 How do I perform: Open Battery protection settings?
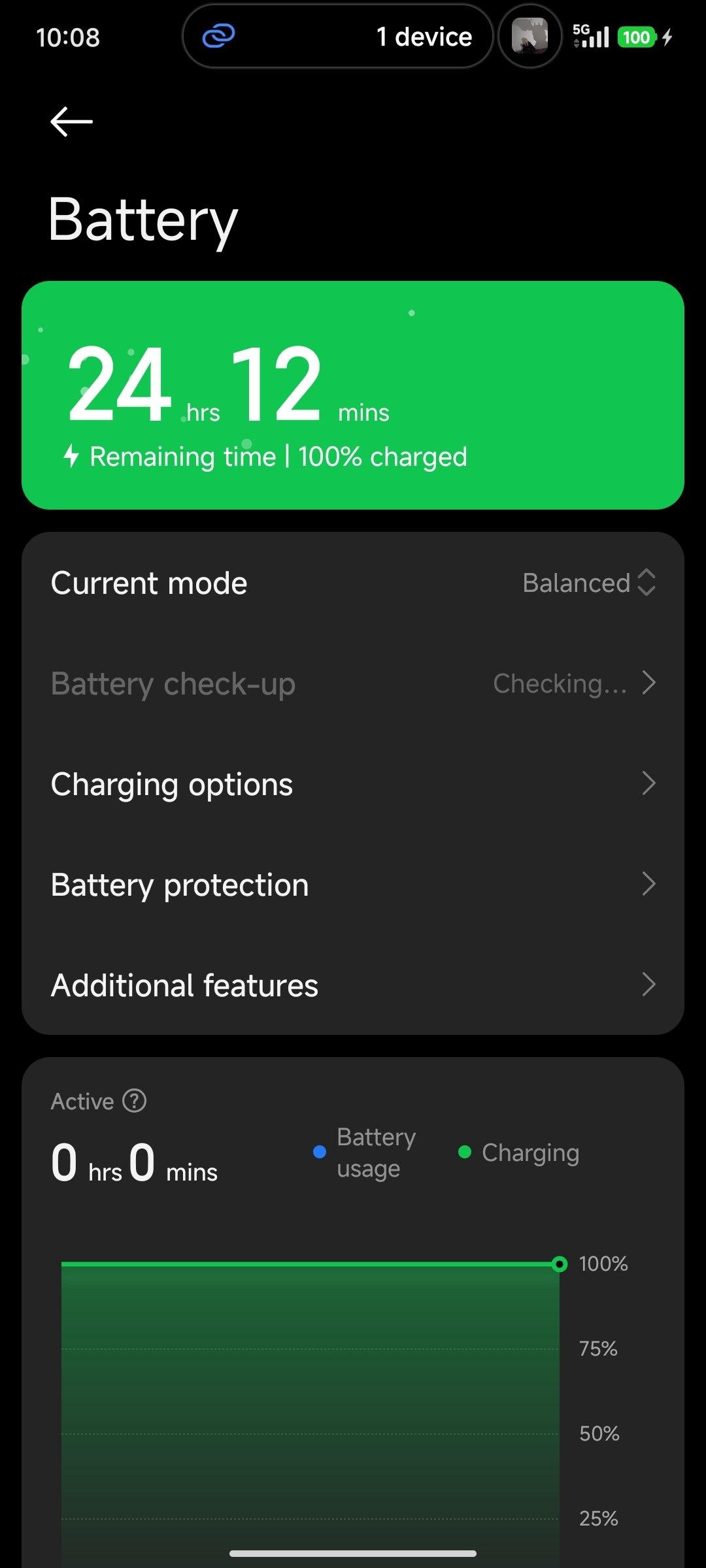pyautogui.click(x=353, y=885)
